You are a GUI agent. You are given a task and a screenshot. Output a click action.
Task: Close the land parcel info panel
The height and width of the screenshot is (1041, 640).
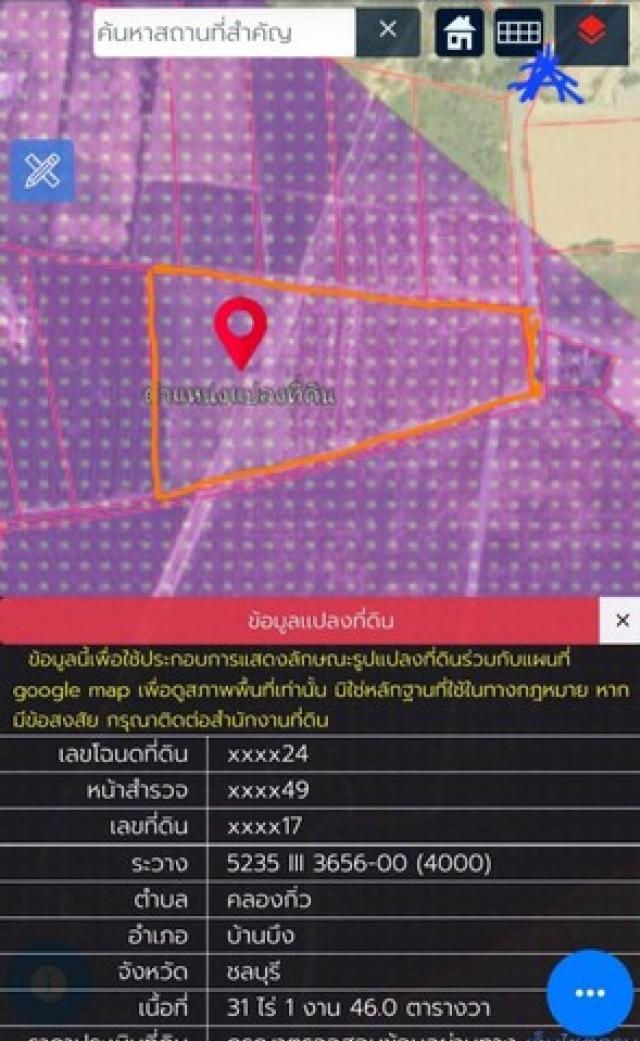621,620
